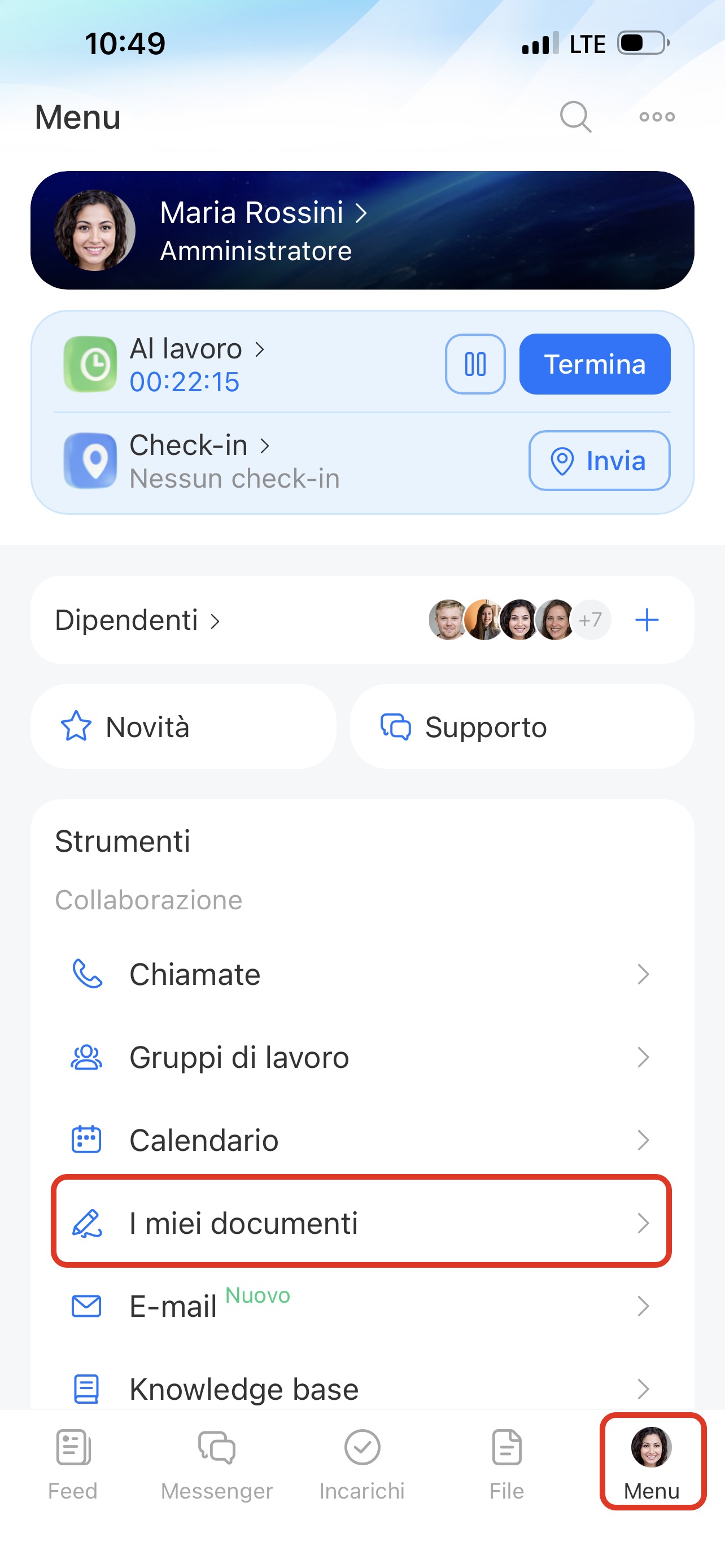Send a check-in with Invia

(x=599, y=461)
